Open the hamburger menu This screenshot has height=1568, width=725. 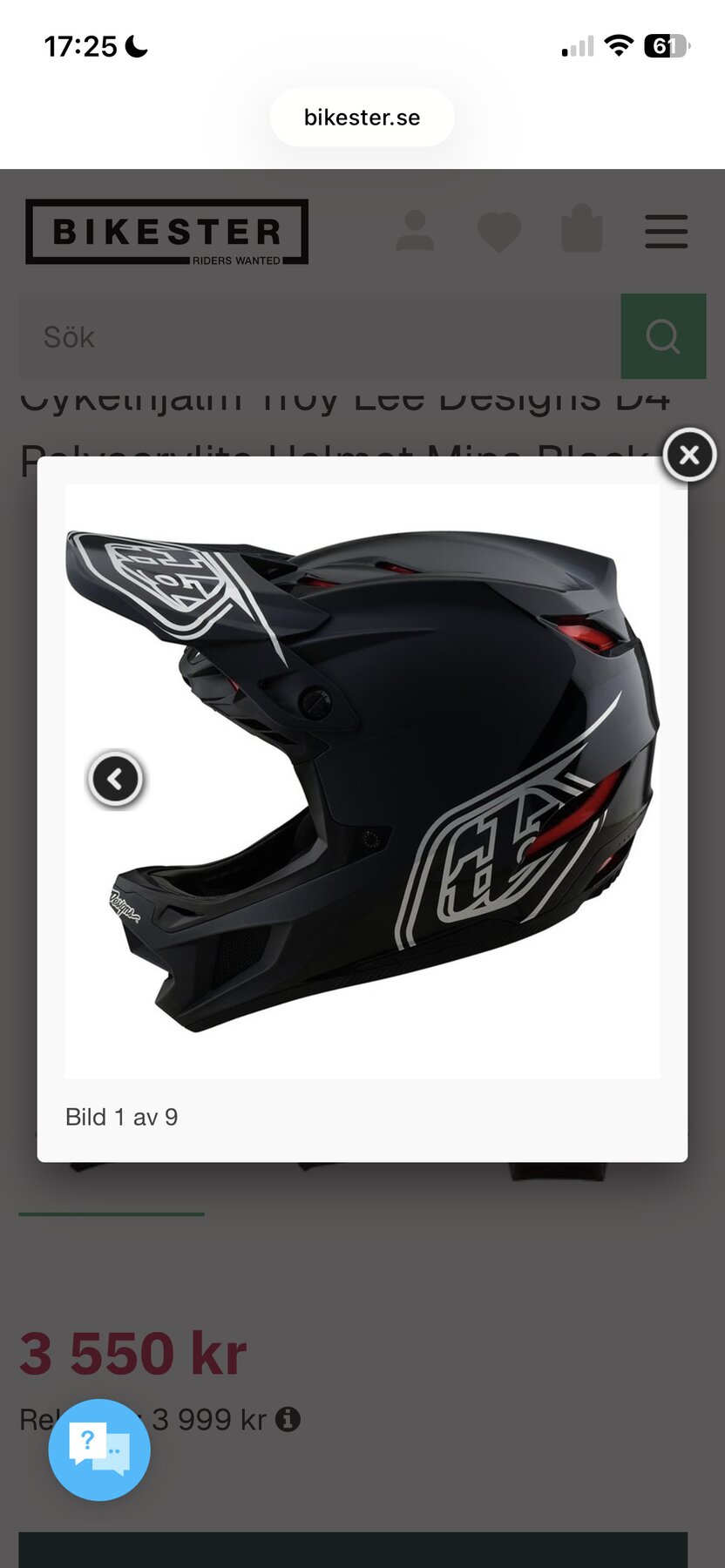(x=667, y=232)
